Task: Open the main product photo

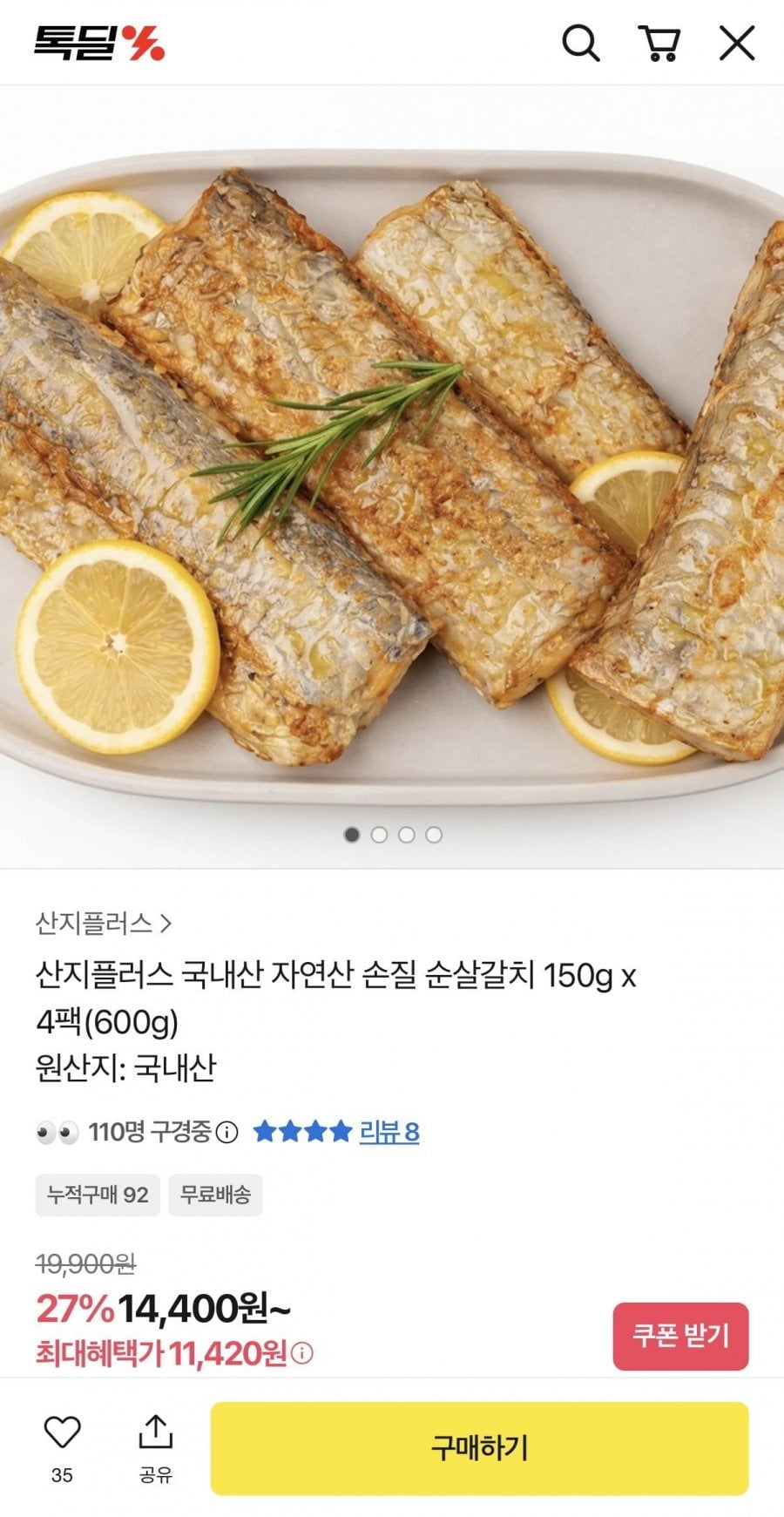Action: tap(392, 475)
